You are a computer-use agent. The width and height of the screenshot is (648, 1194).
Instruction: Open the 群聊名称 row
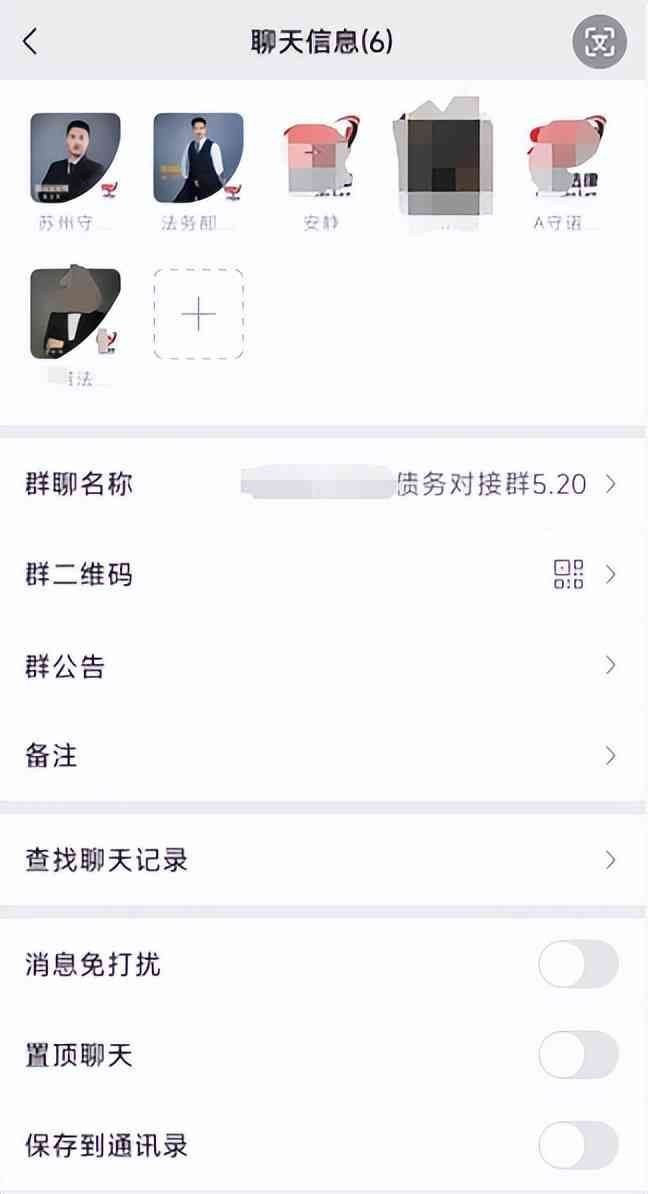[323, 485]
